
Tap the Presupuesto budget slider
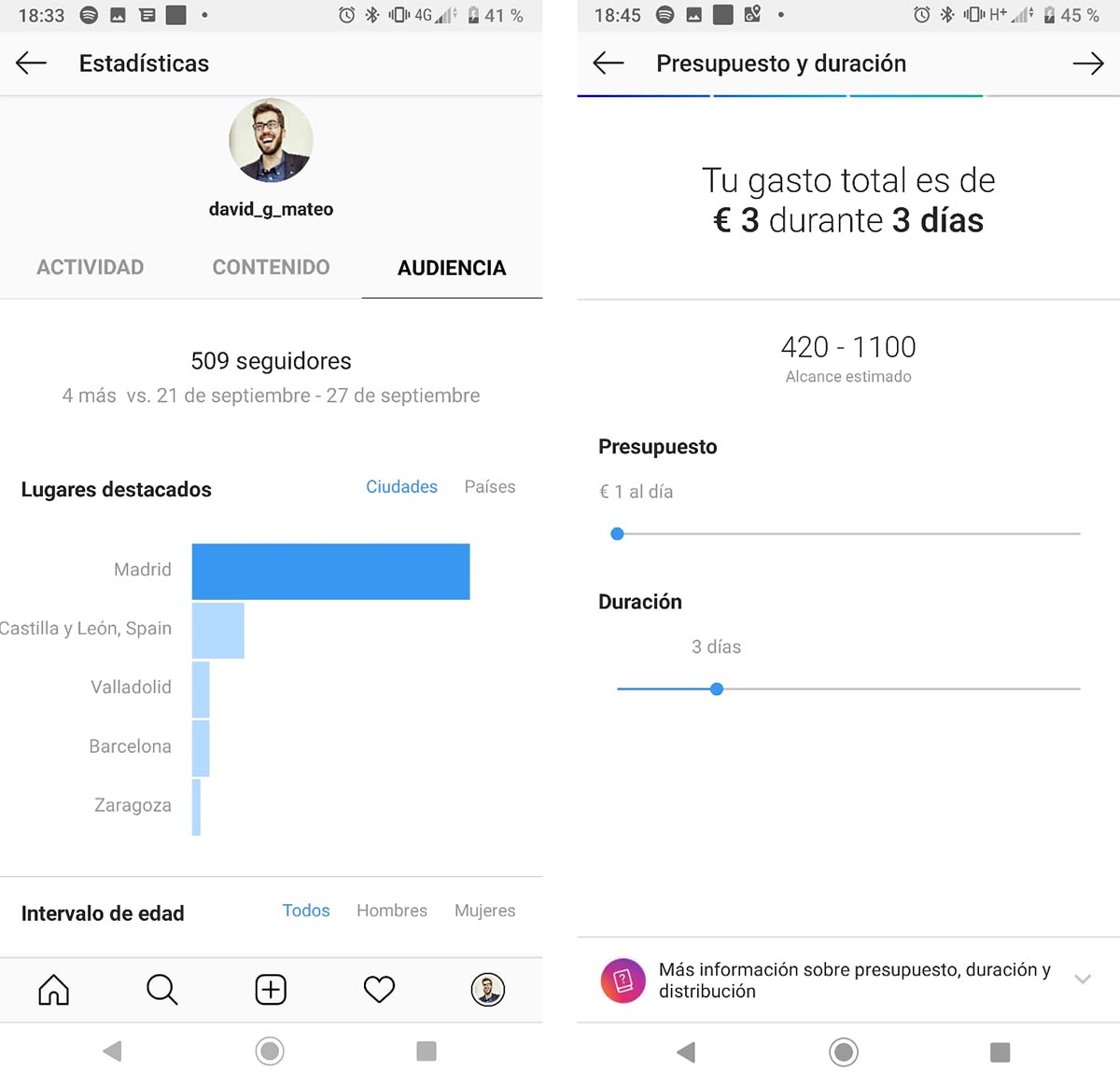coord(617,534)
